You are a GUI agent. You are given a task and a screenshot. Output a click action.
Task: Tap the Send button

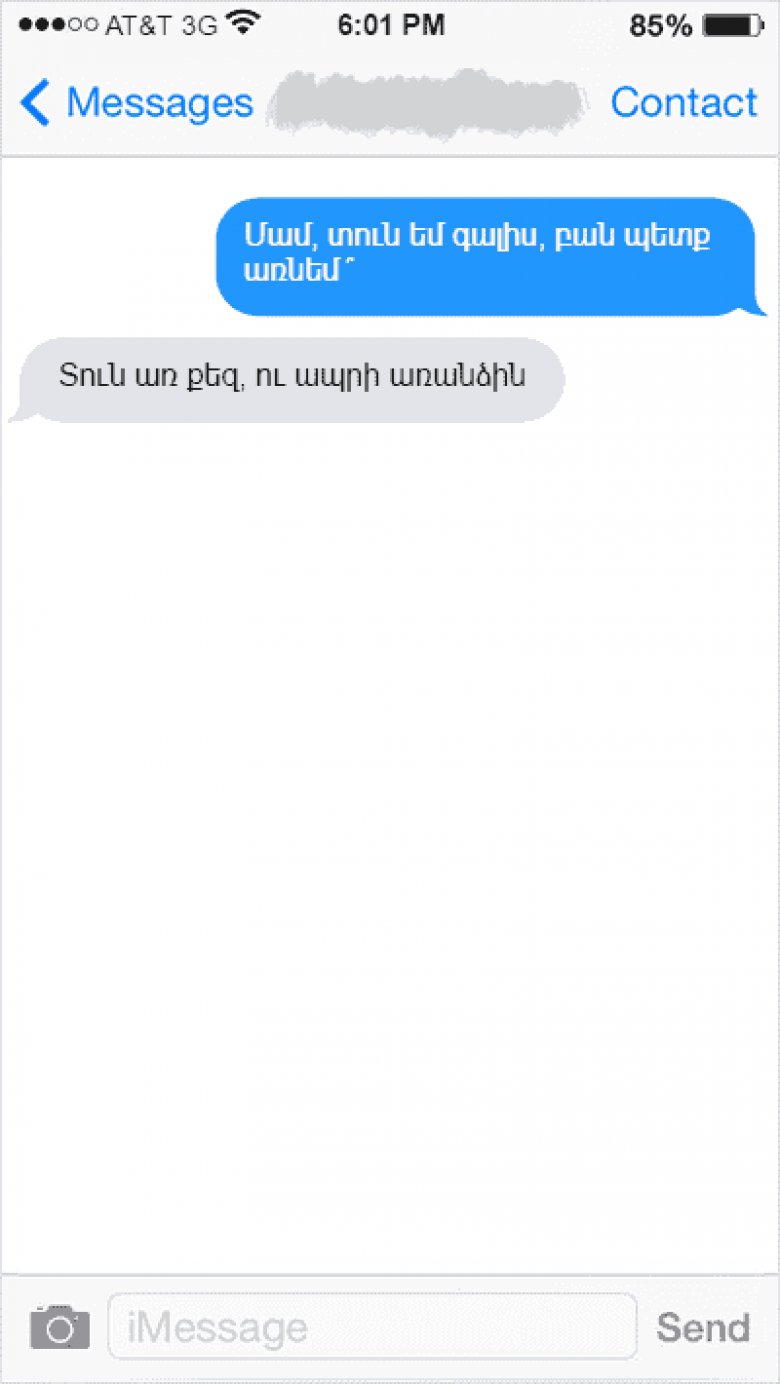[703, 1327]
